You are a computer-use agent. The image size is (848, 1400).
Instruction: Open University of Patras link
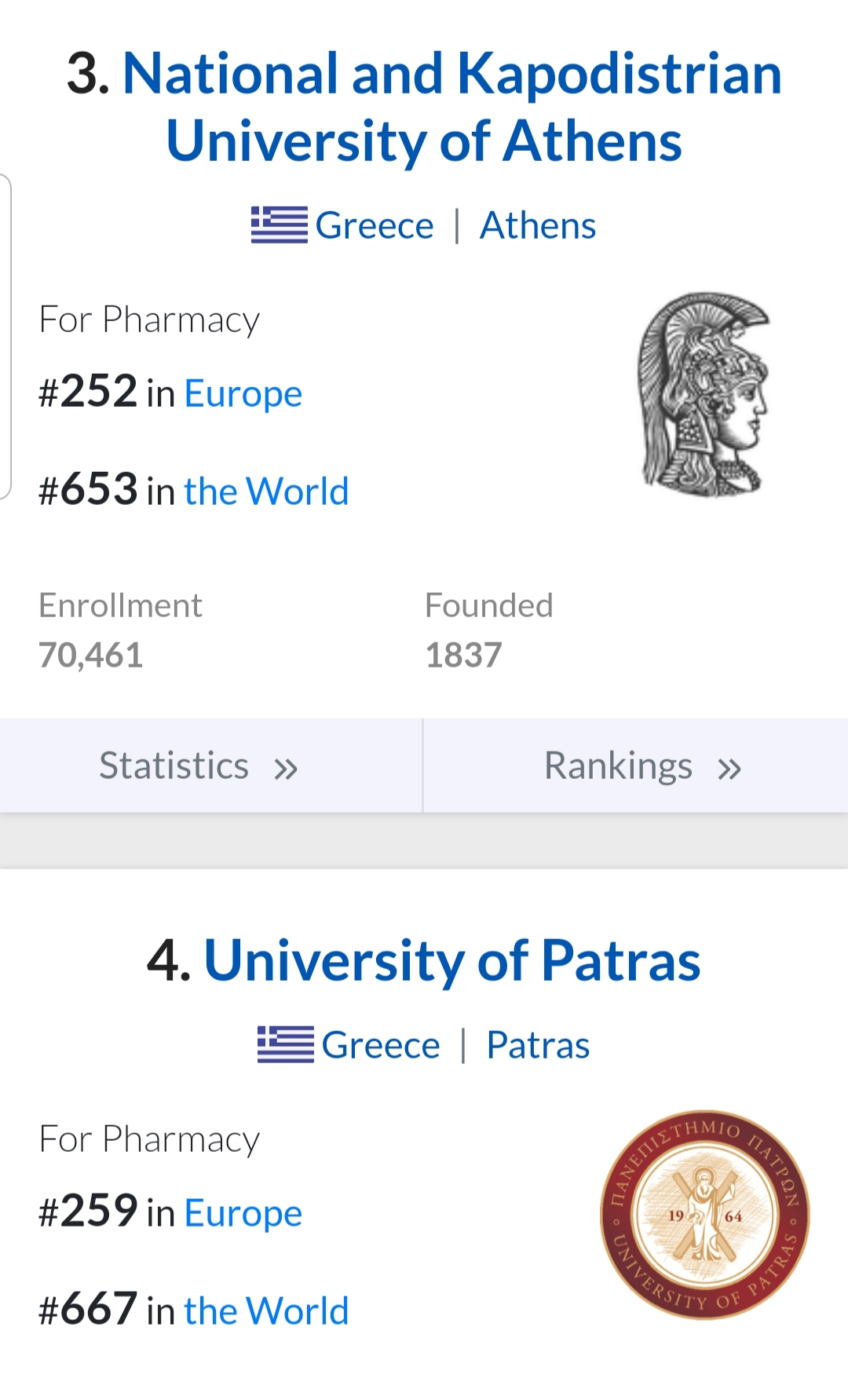click(451, 960)
